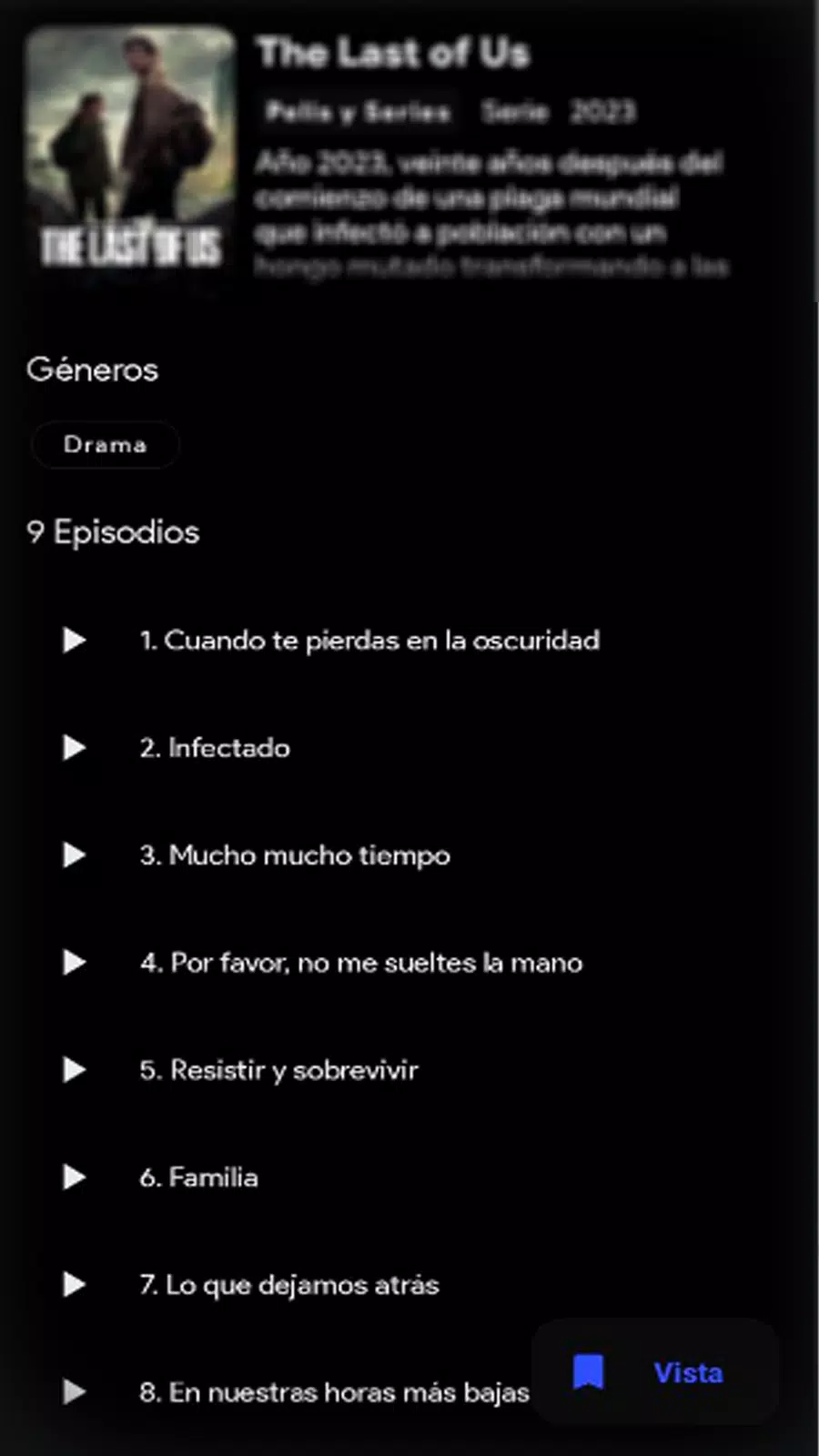Start episode 3 Mucho mucho tiempo
819x1456 pixels.
coord(75,855)
